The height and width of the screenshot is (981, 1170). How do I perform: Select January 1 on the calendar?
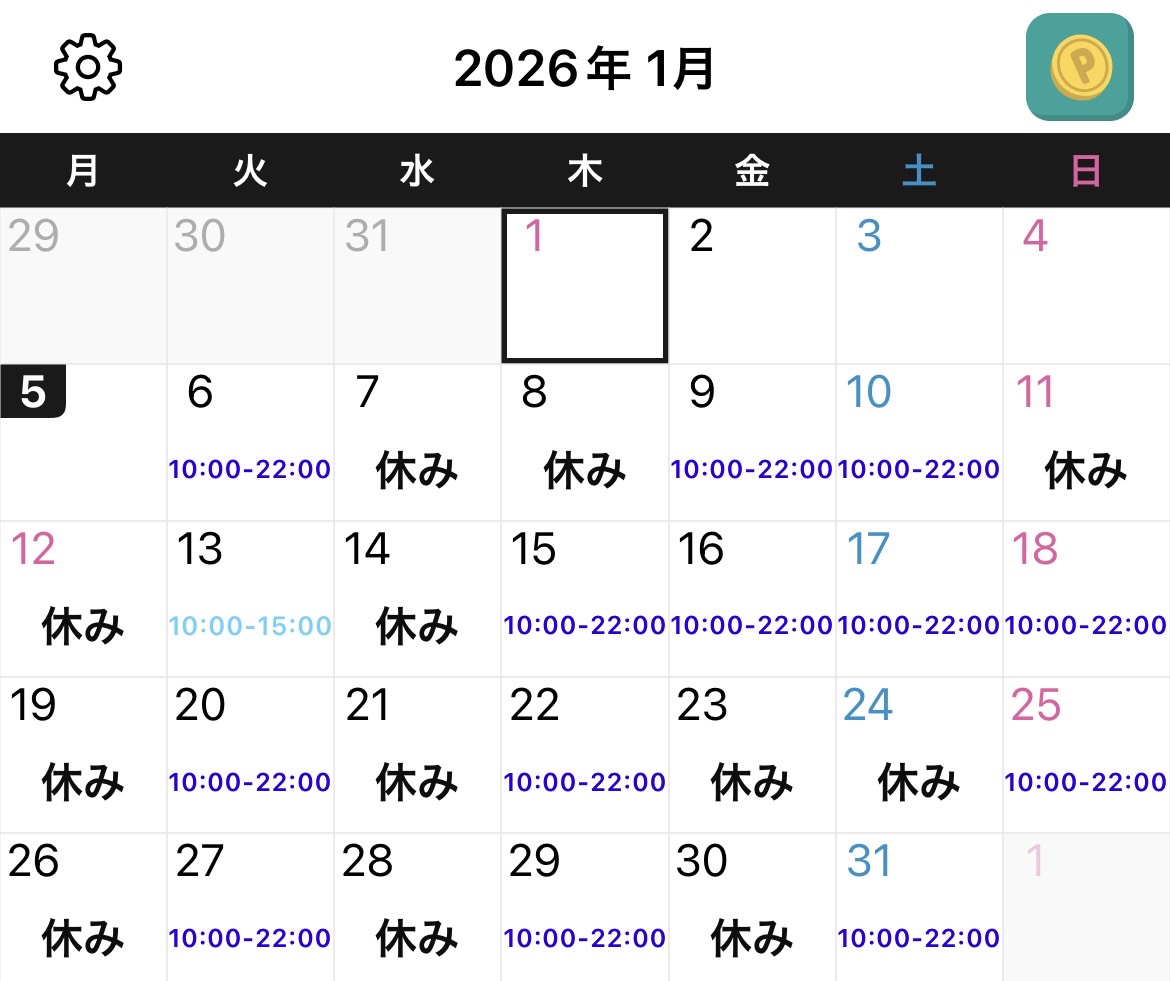(x=584, y=286)
